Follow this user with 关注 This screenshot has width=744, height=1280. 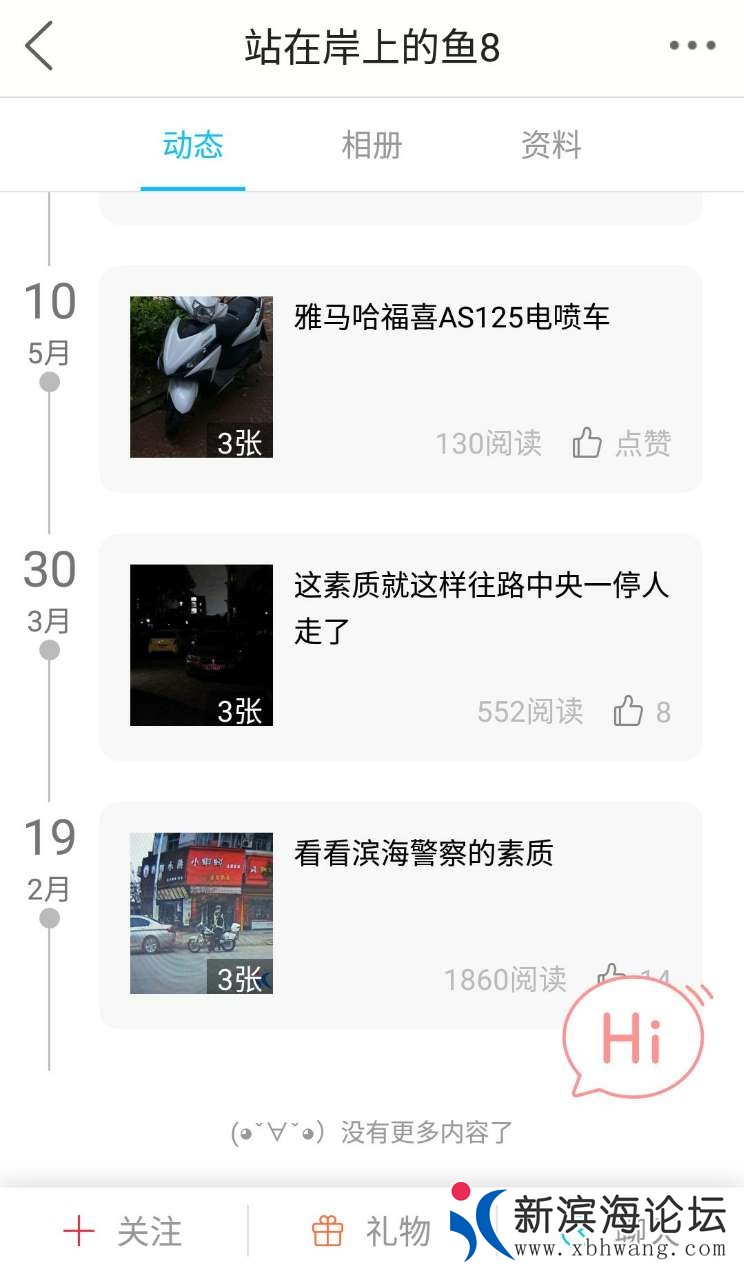(x=124, y=1232)
